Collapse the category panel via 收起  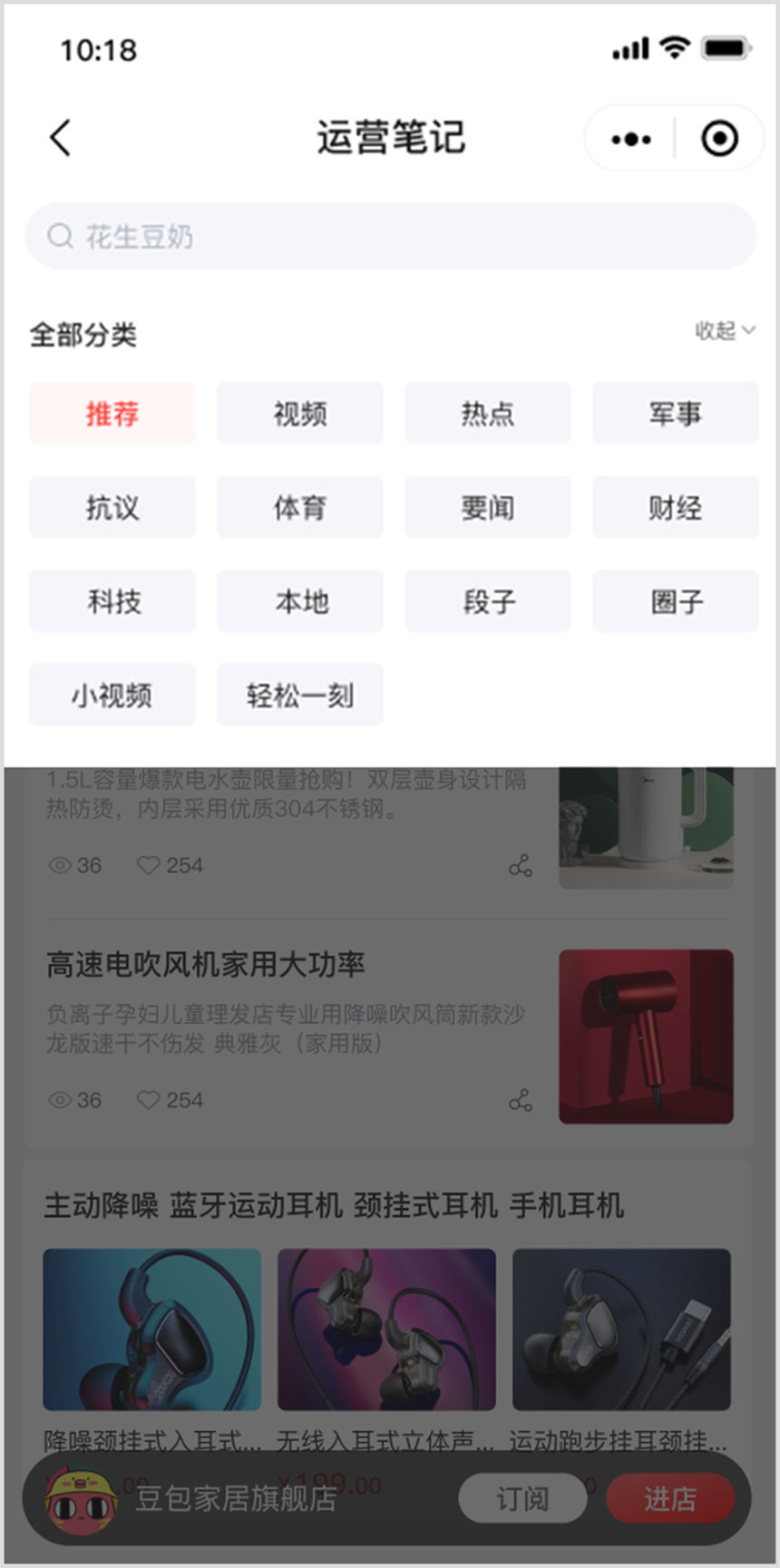tap(725, 330)
